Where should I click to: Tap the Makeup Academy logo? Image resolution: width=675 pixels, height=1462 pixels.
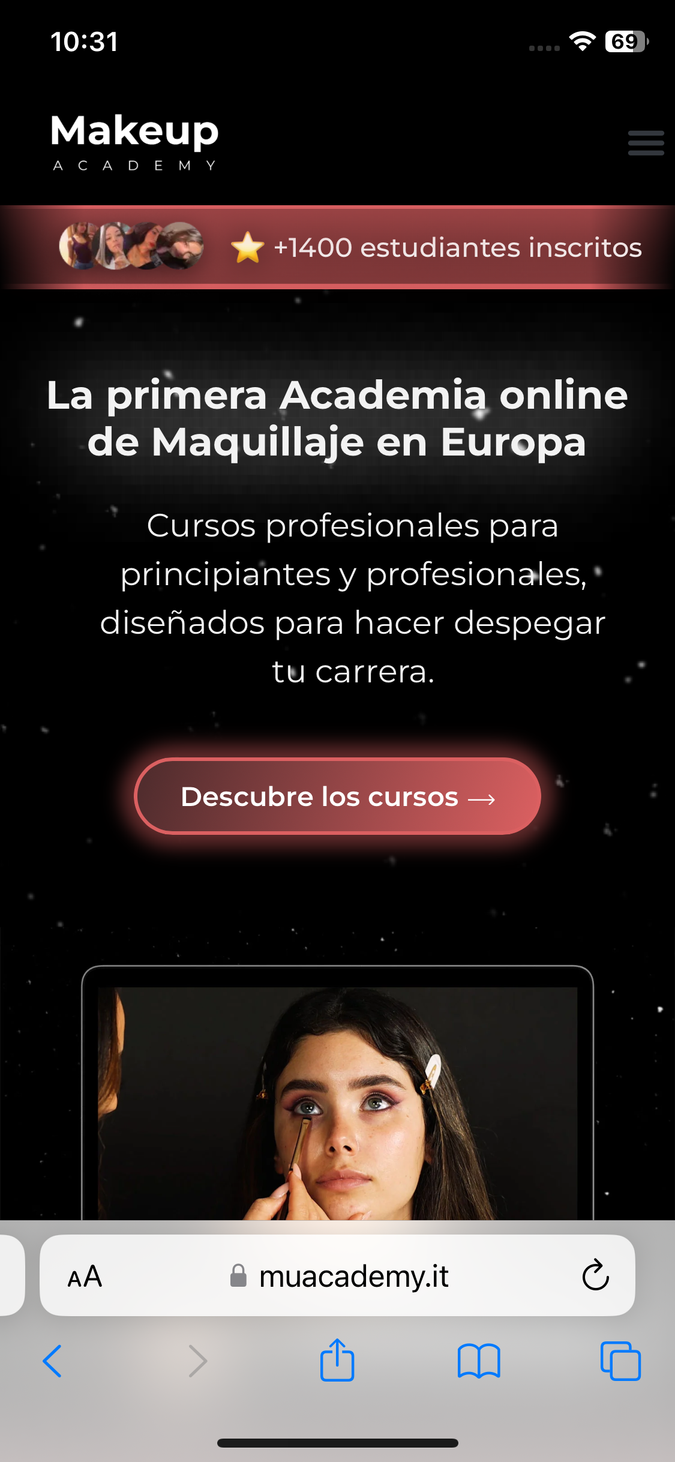click(x=134, y=141)
